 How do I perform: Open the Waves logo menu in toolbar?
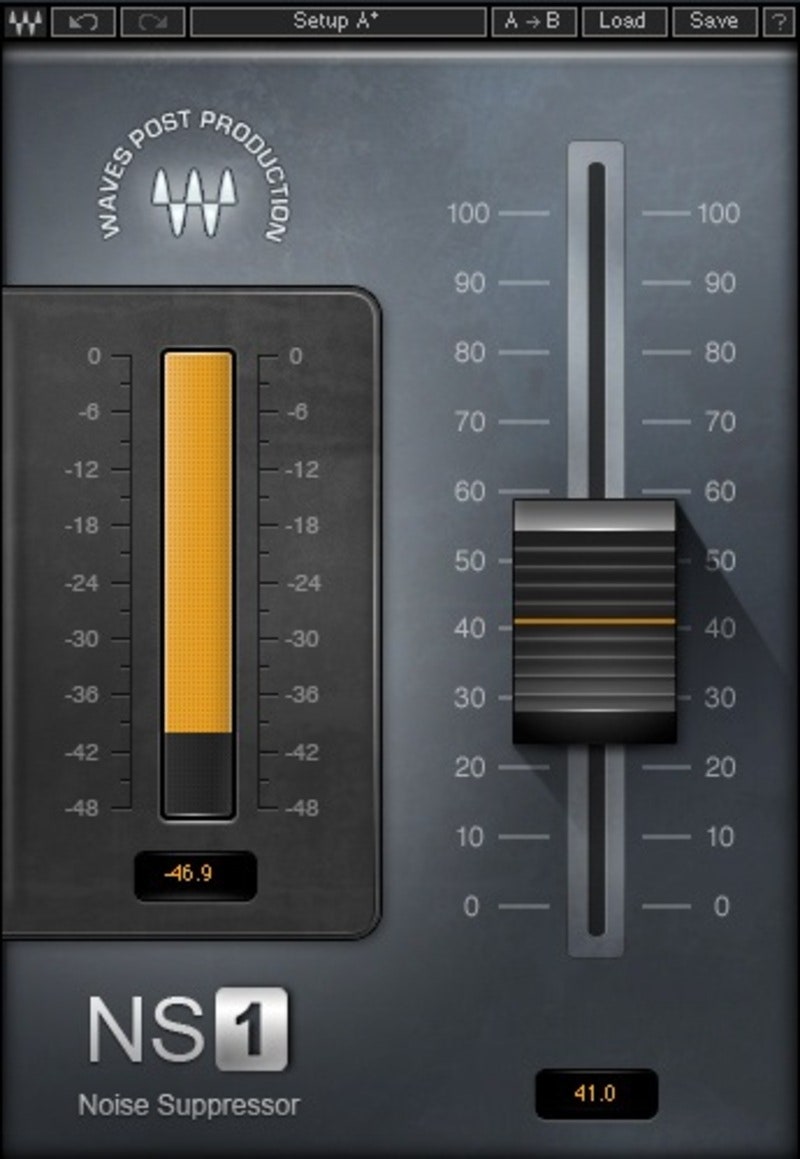click(x=22, y=21)
